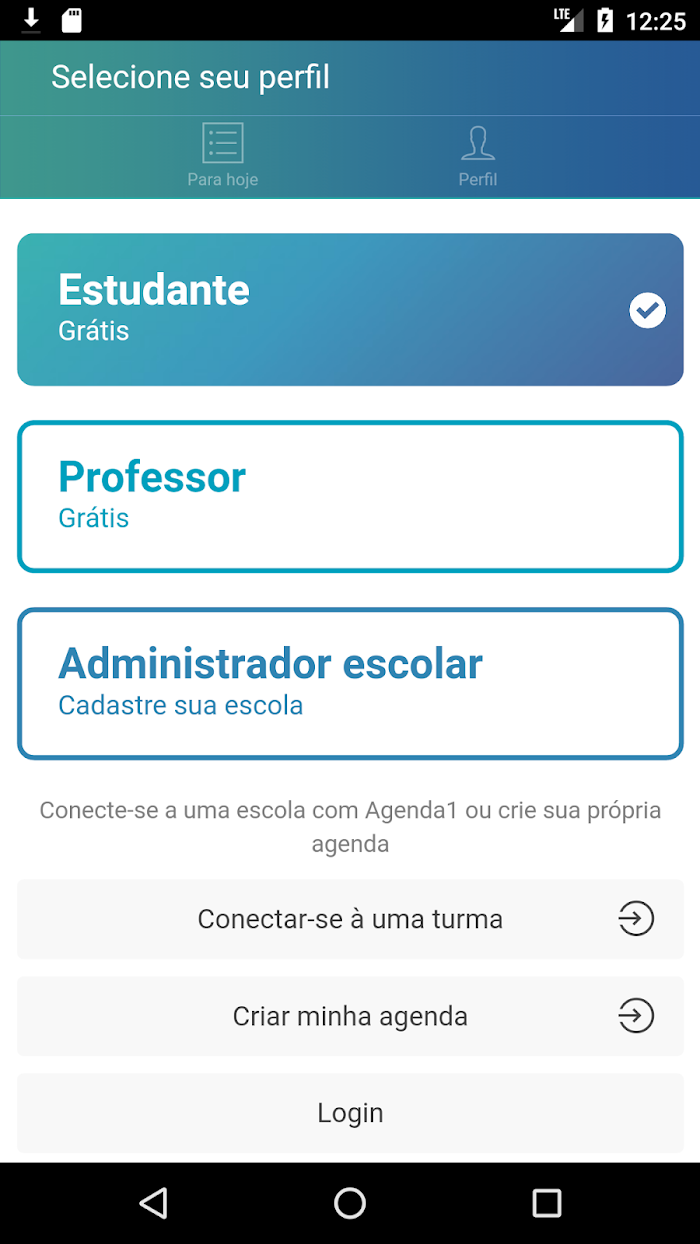Image resolution: width=700 pixels, height=1244 pixels.
Task: Choose the Professor profile
Action: coord(350,497)
